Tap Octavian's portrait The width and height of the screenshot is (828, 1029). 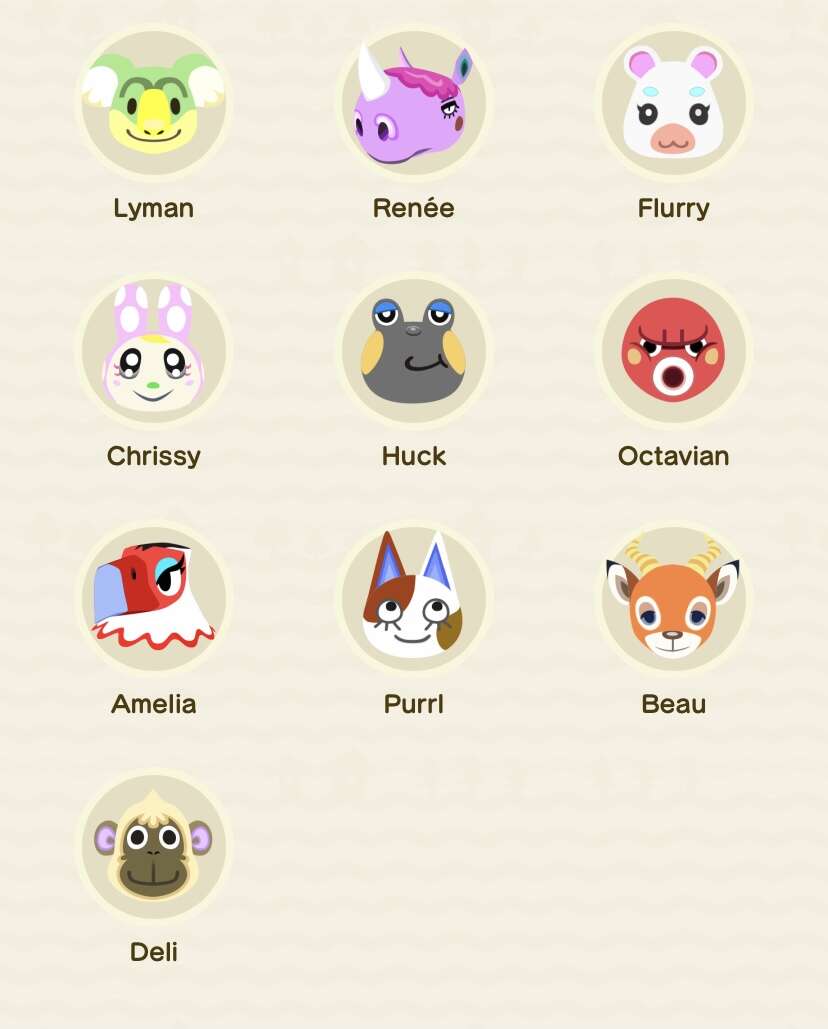pos(673,351)
